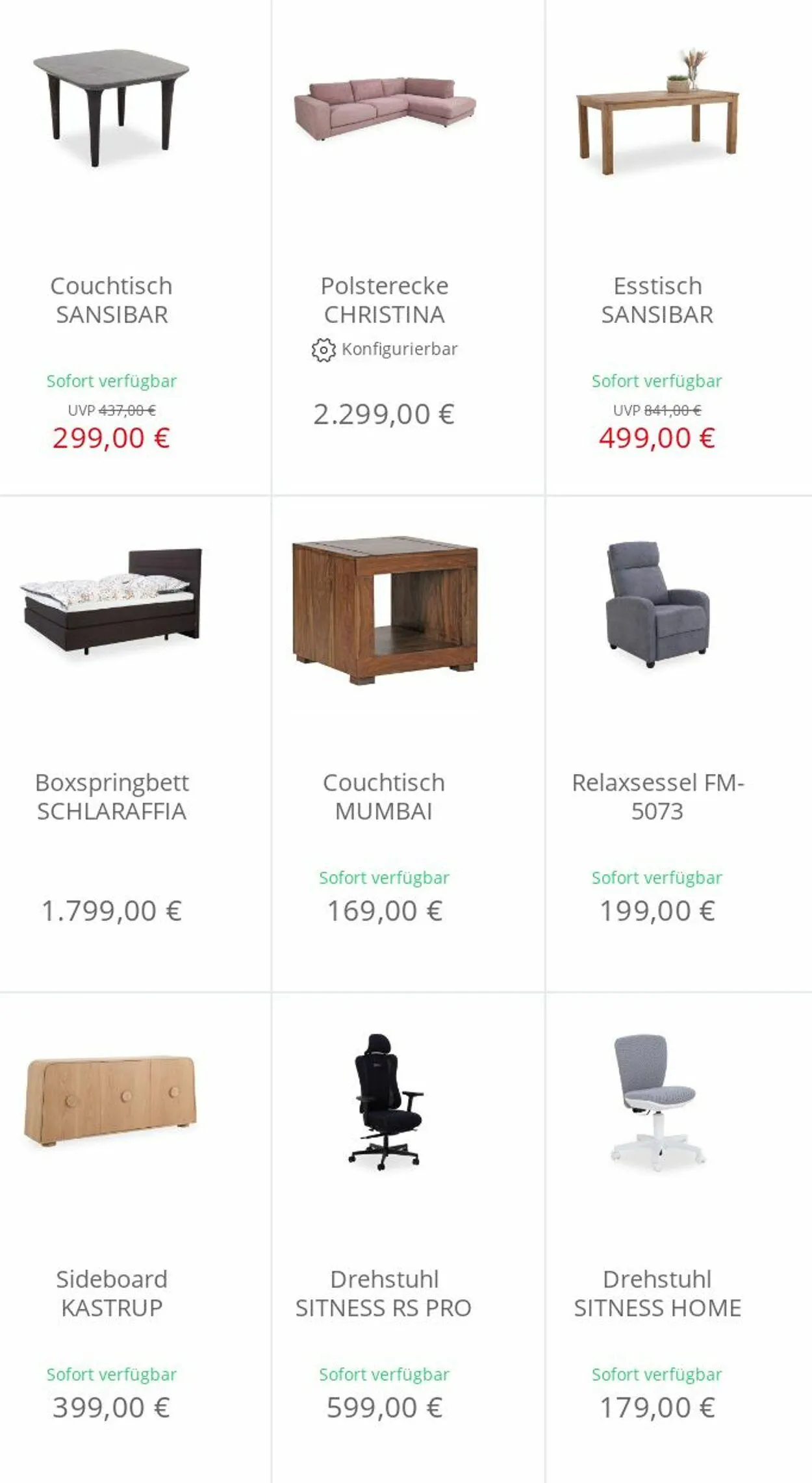Open the Drehstuhl SITNESS HOME card
The width and height of the screenshot is (812, 1483).
[679, 1238]
